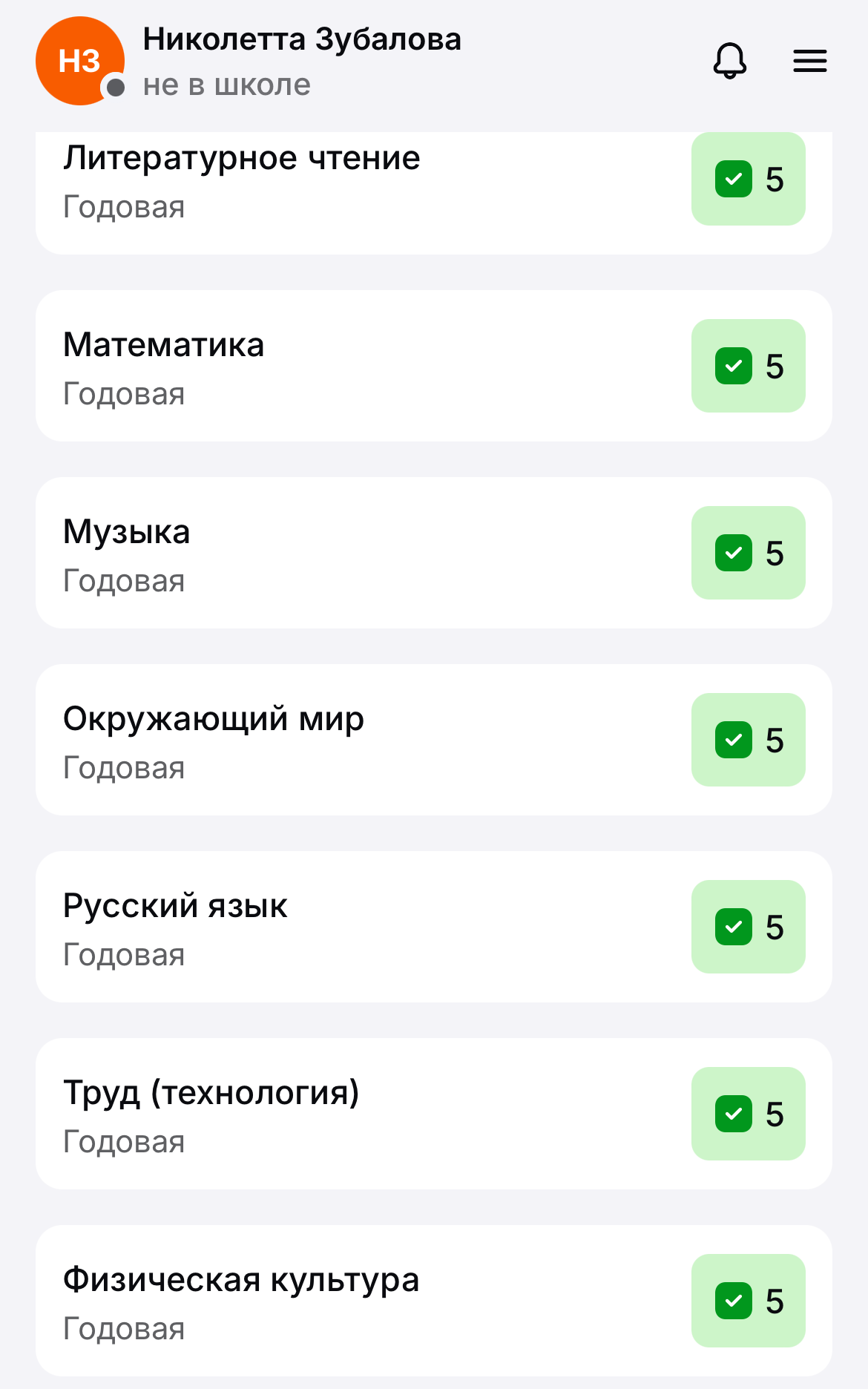Open the Окружающий мир grade card
This screenshot has width=868, height=1389.
click(x=434, y=740)
